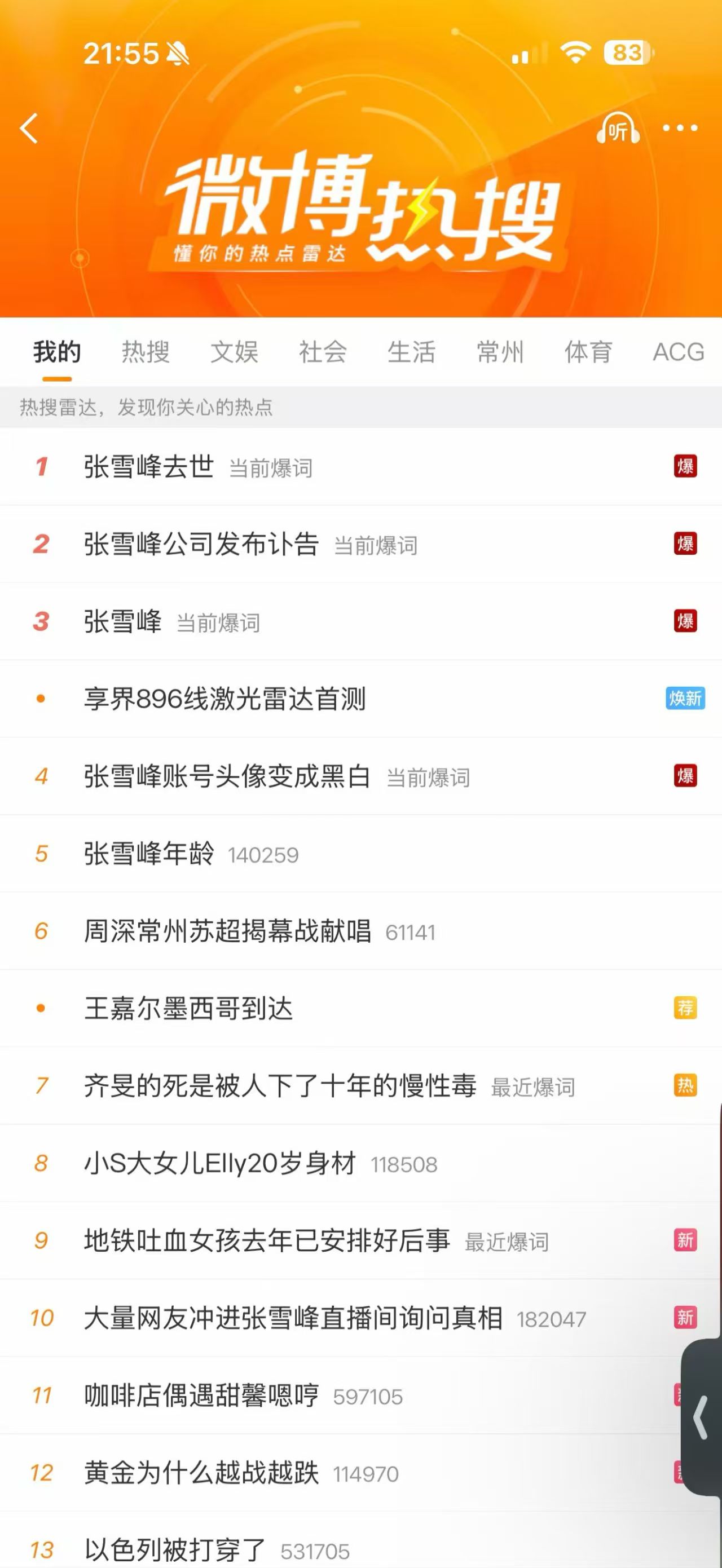The image size is (722, 1568).
Task: Open 周深常州苏超揭幕战献唱 topic
Action: [x=361, y=931]
